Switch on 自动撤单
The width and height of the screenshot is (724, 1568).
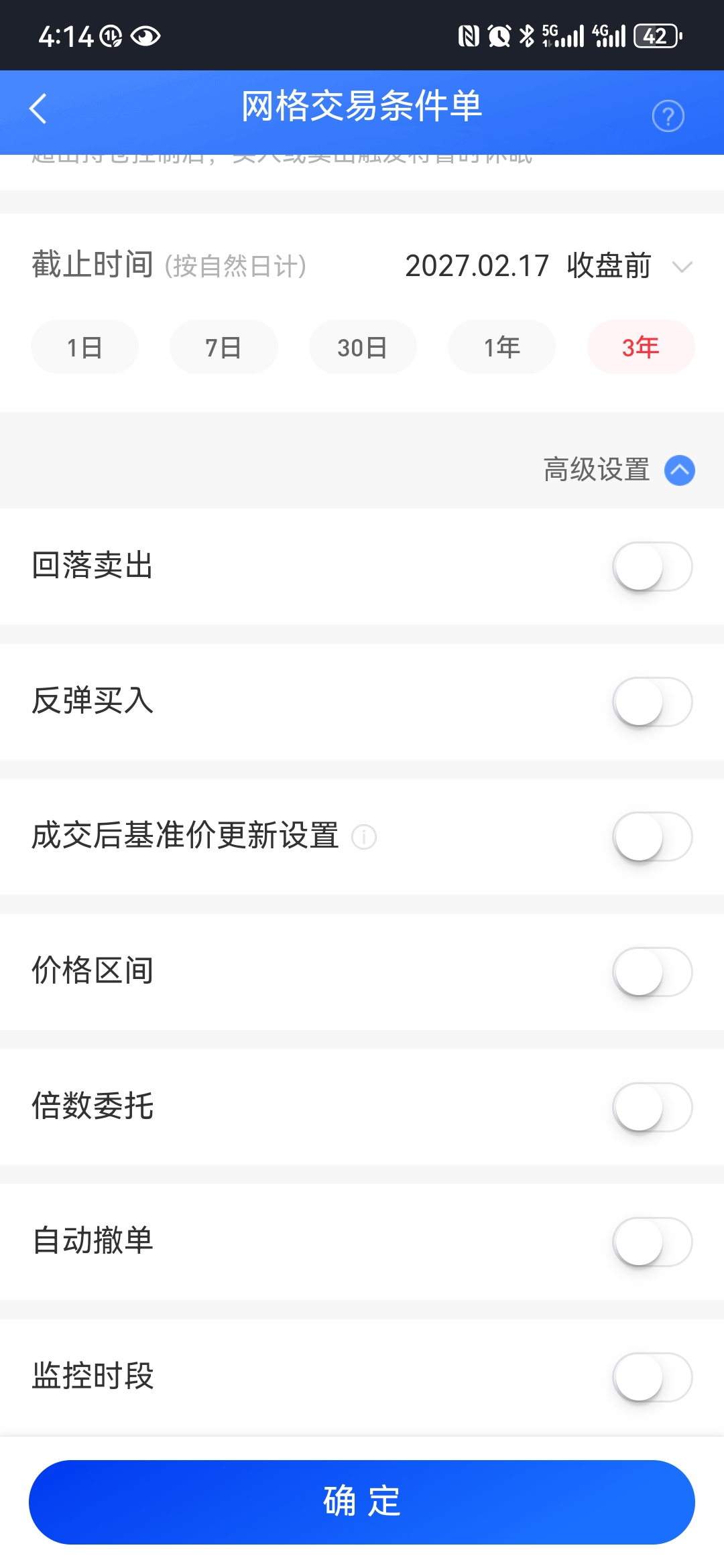click(x=652, y=1242)
